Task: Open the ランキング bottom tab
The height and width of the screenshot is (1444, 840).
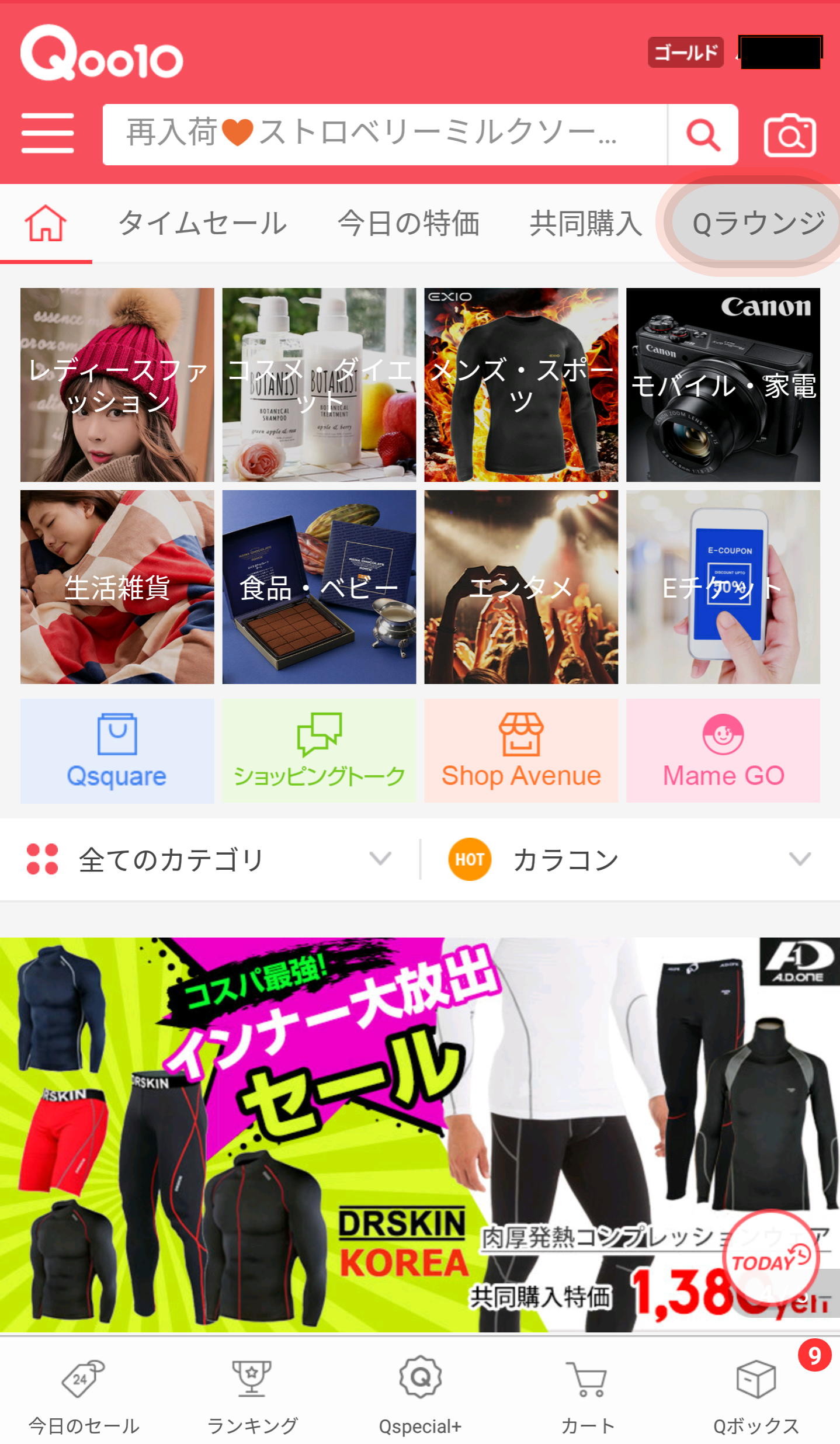Action: pos(252,1396)
